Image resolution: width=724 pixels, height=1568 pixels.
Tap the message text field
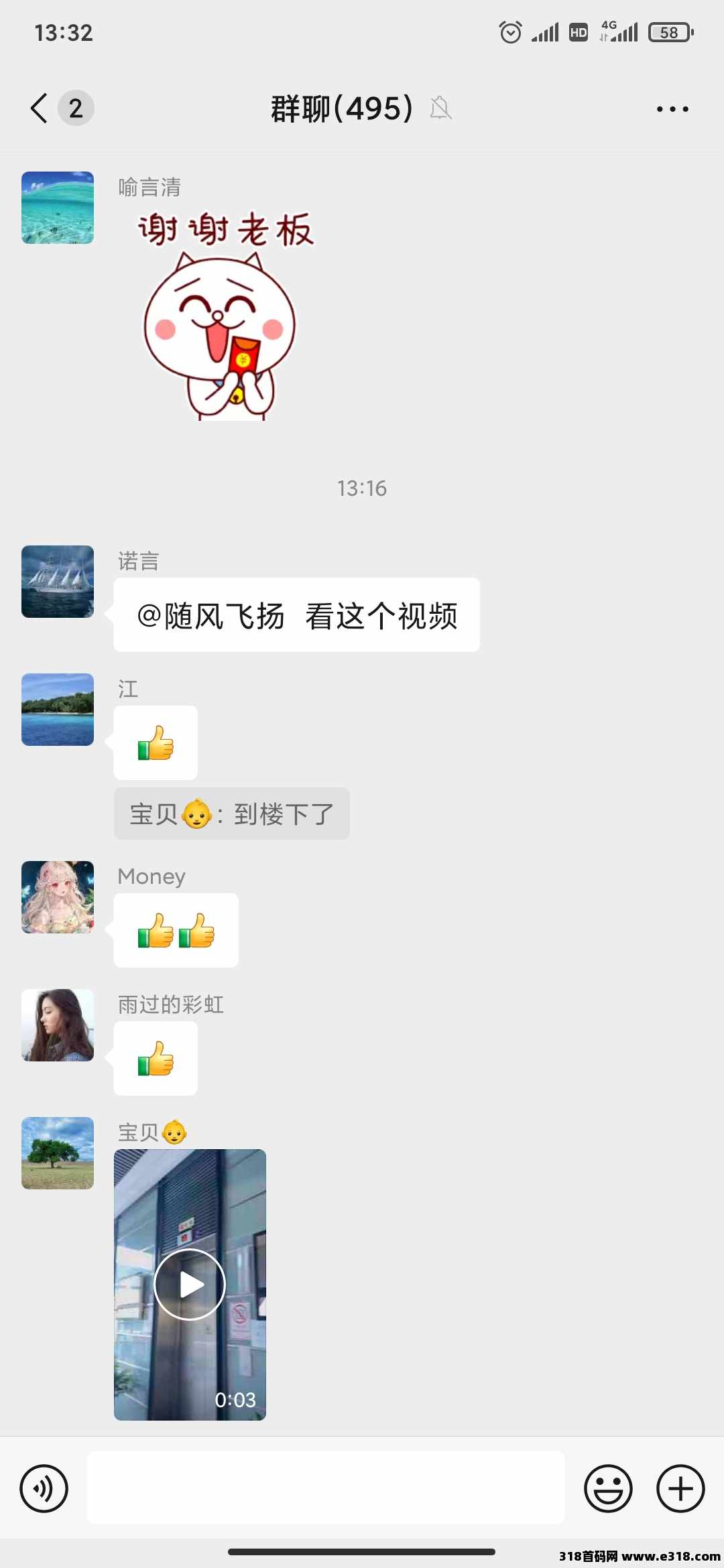[x=326, y=1488]
